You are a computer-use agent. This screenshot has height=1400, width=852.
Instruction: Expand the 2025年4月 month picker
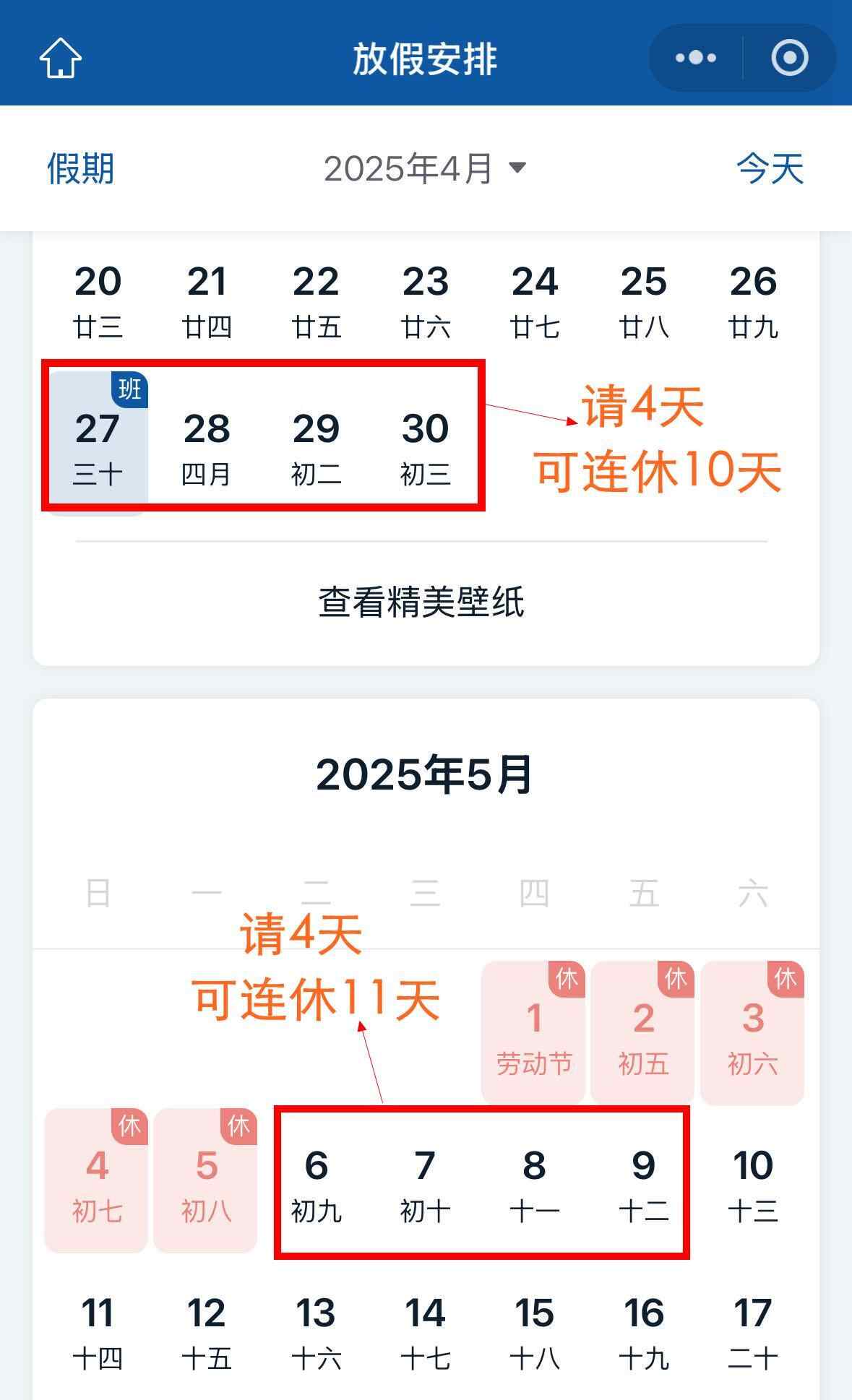coord(424,169)
